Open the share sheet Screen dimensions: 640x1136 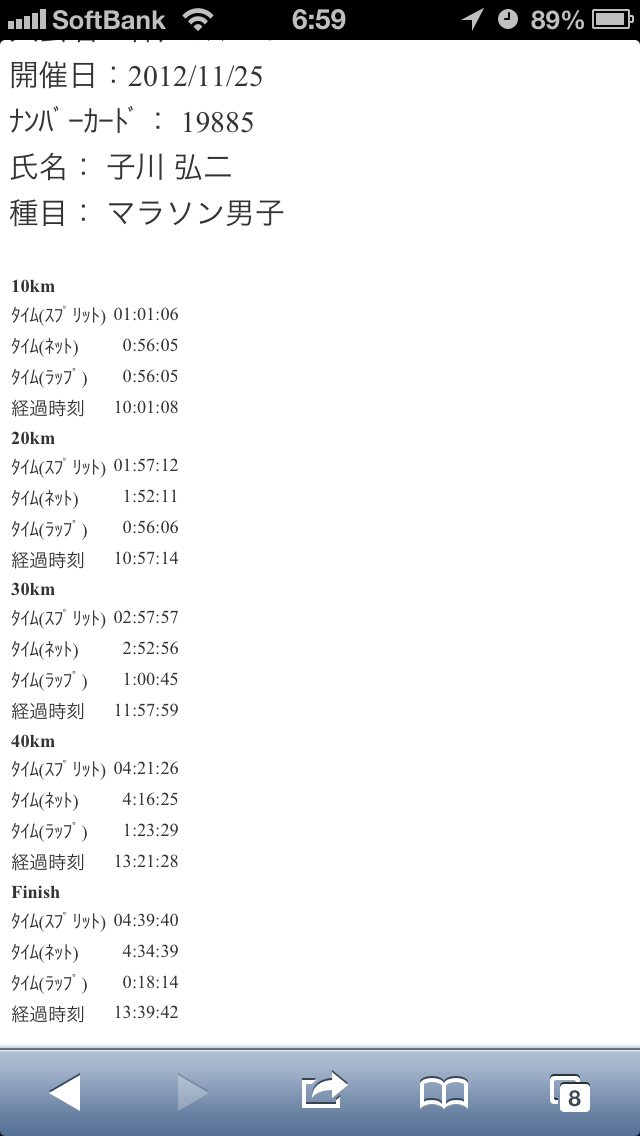pos(322,1091)
